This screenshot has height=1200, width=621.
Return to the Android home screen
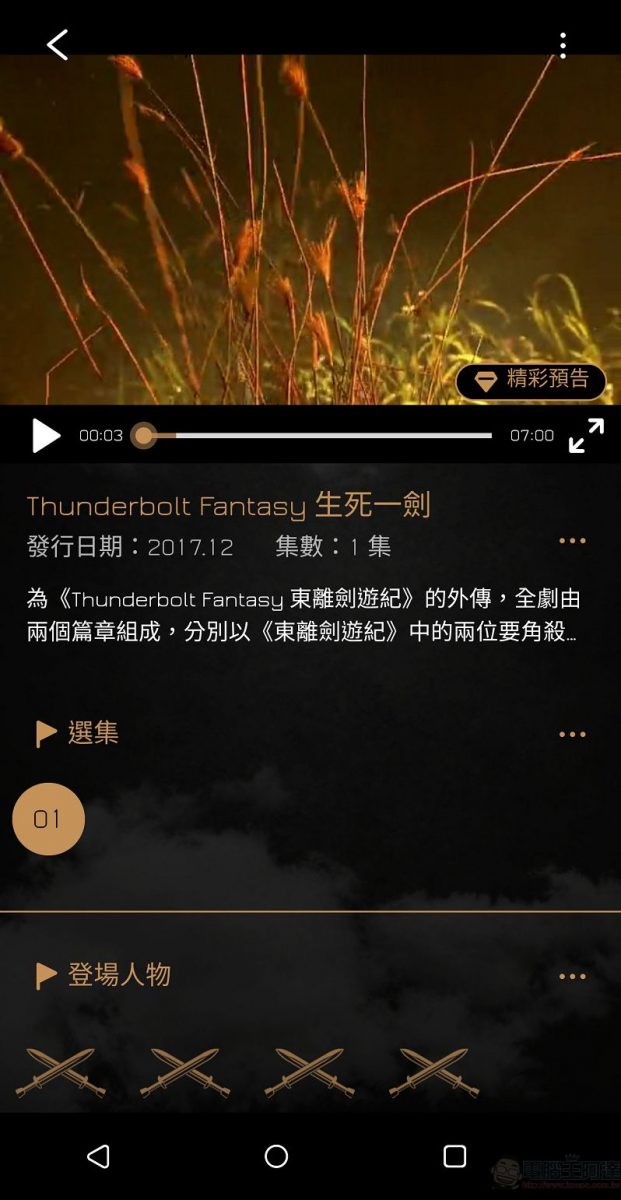point(276,1157)
